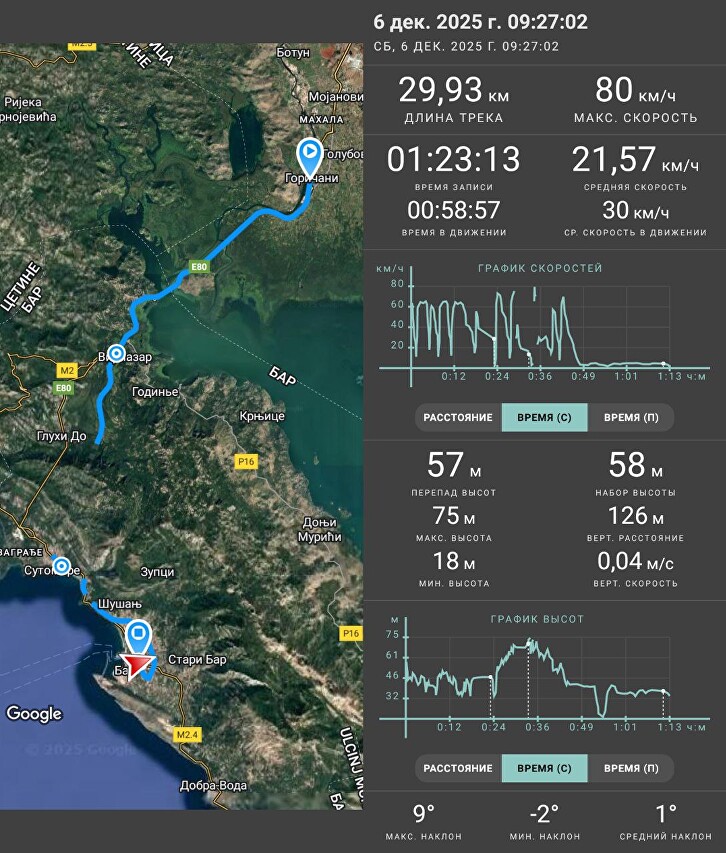Select Время (С) under the speed graph

(x=544, y=418)
